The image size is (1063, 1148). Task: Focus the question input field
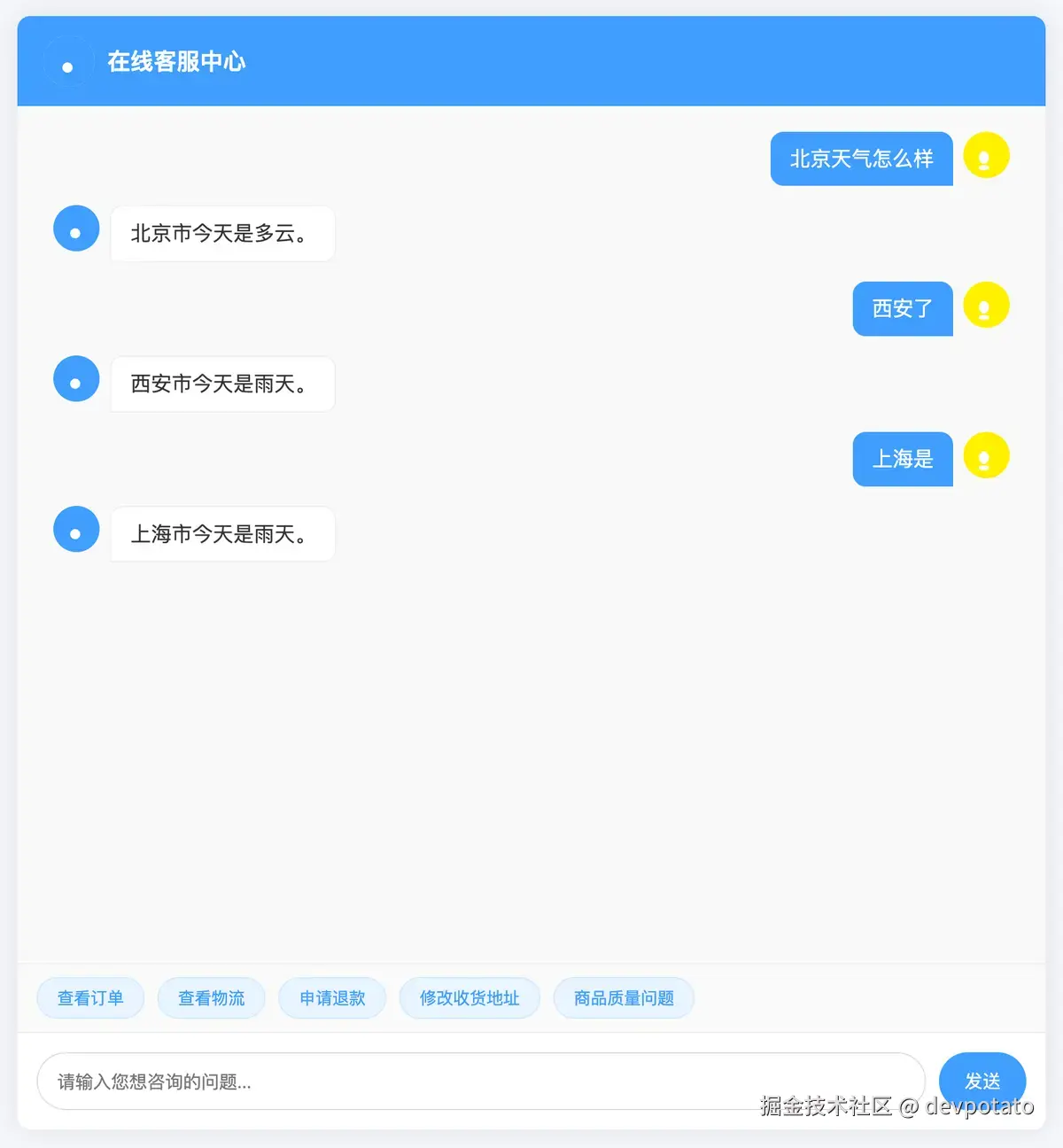[478, 1082]
